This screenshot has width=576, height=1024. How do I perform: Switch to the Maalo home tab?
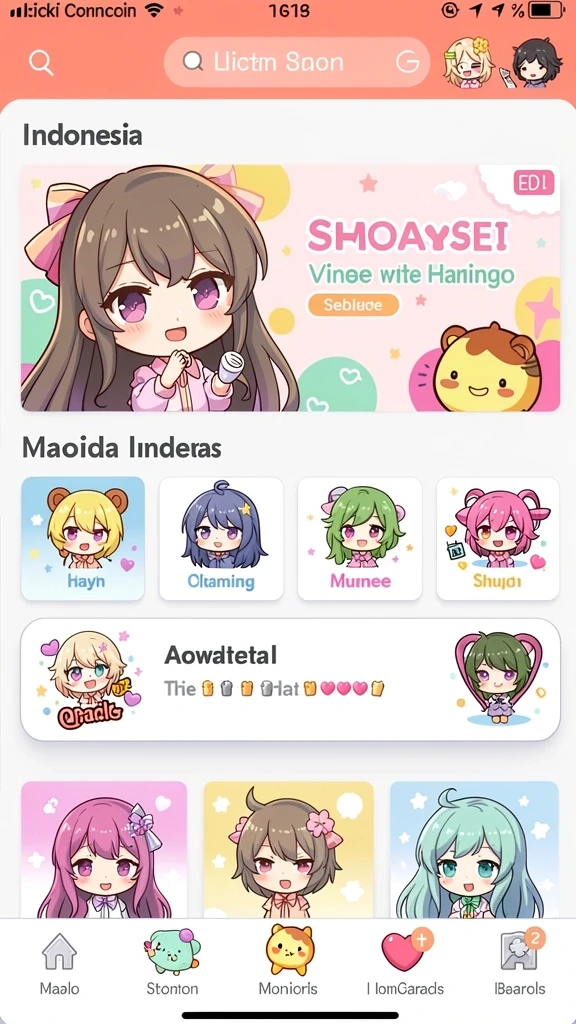[59, 963]
